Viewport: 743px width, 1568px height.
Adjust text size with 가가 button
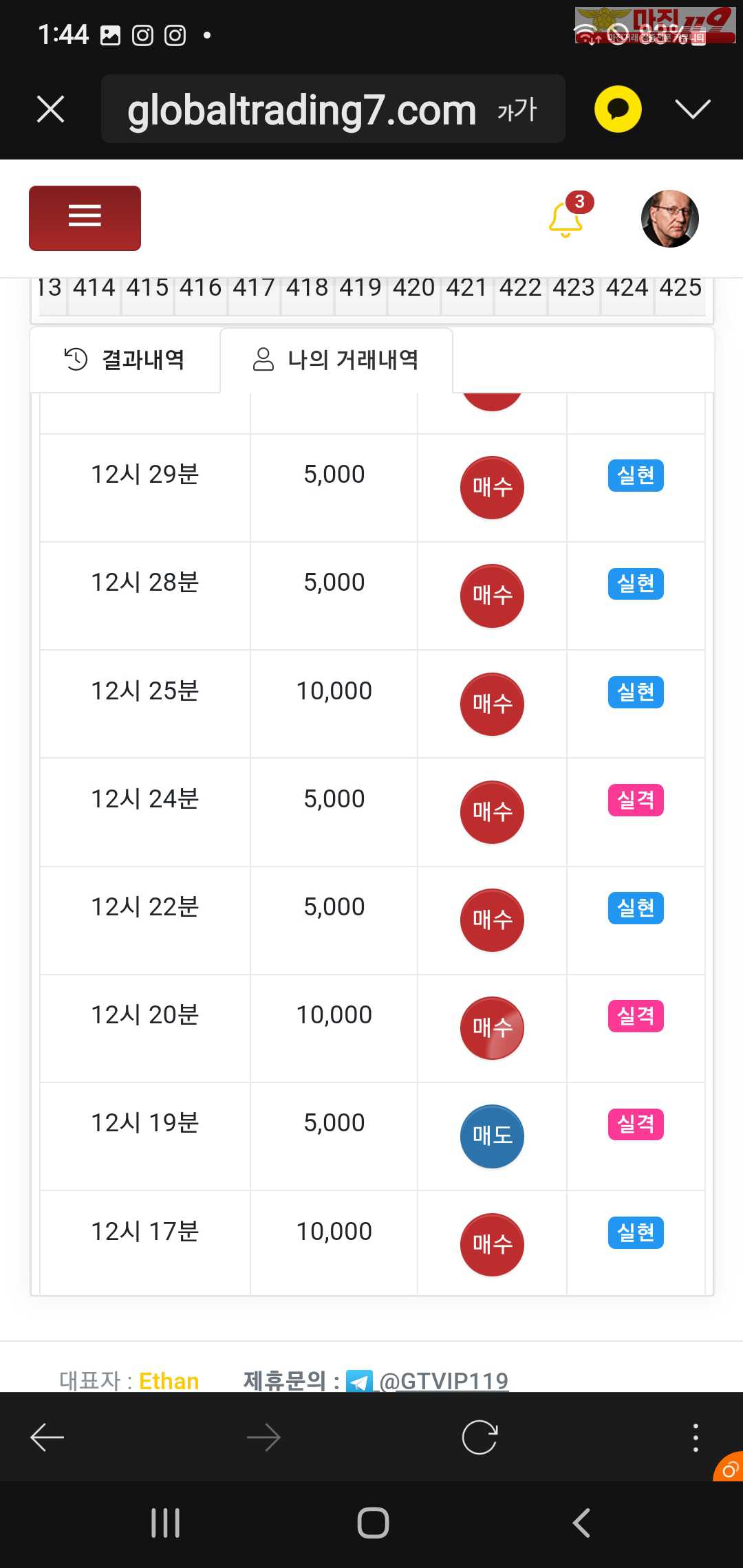(517, 109)
